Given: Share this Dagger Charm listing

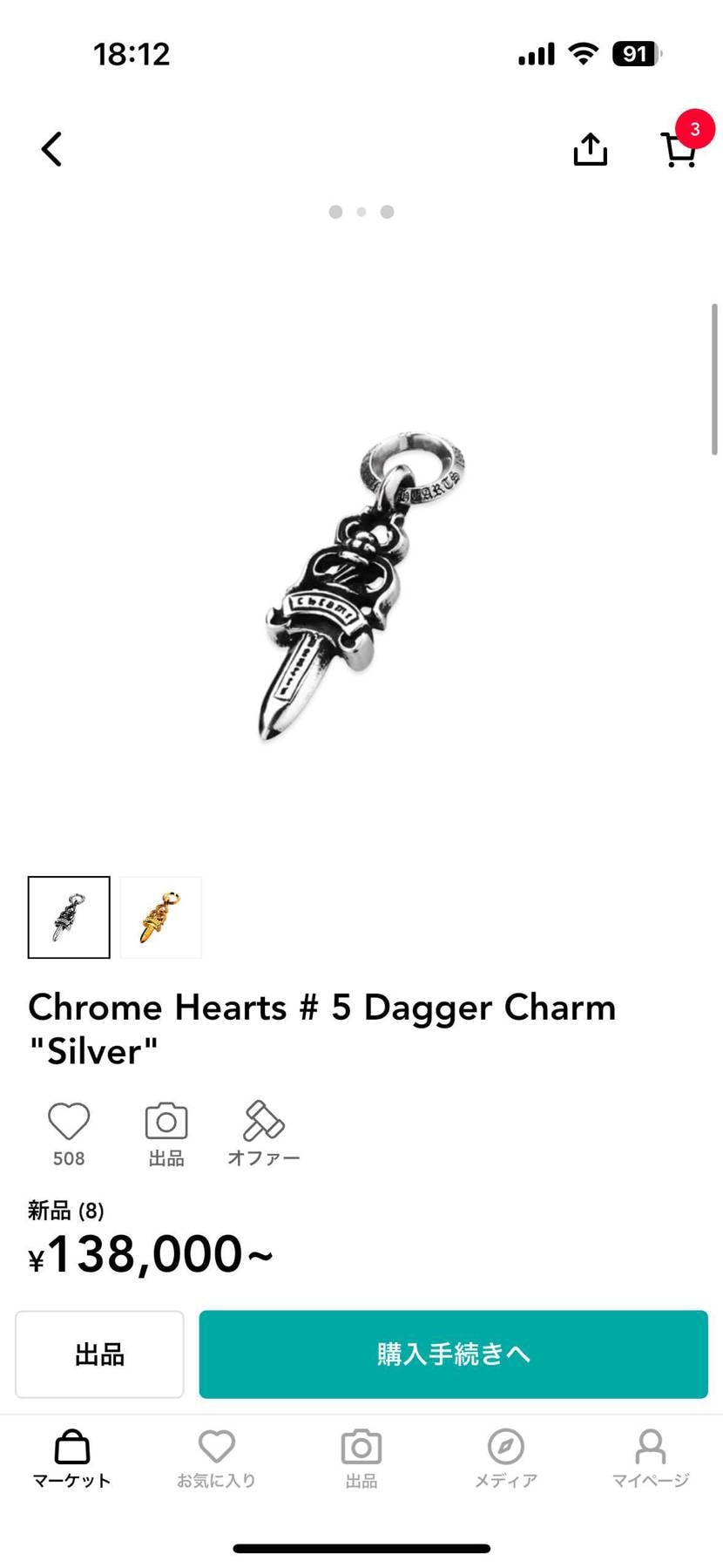Looking at the screenshot, I should tap(590, 149).
